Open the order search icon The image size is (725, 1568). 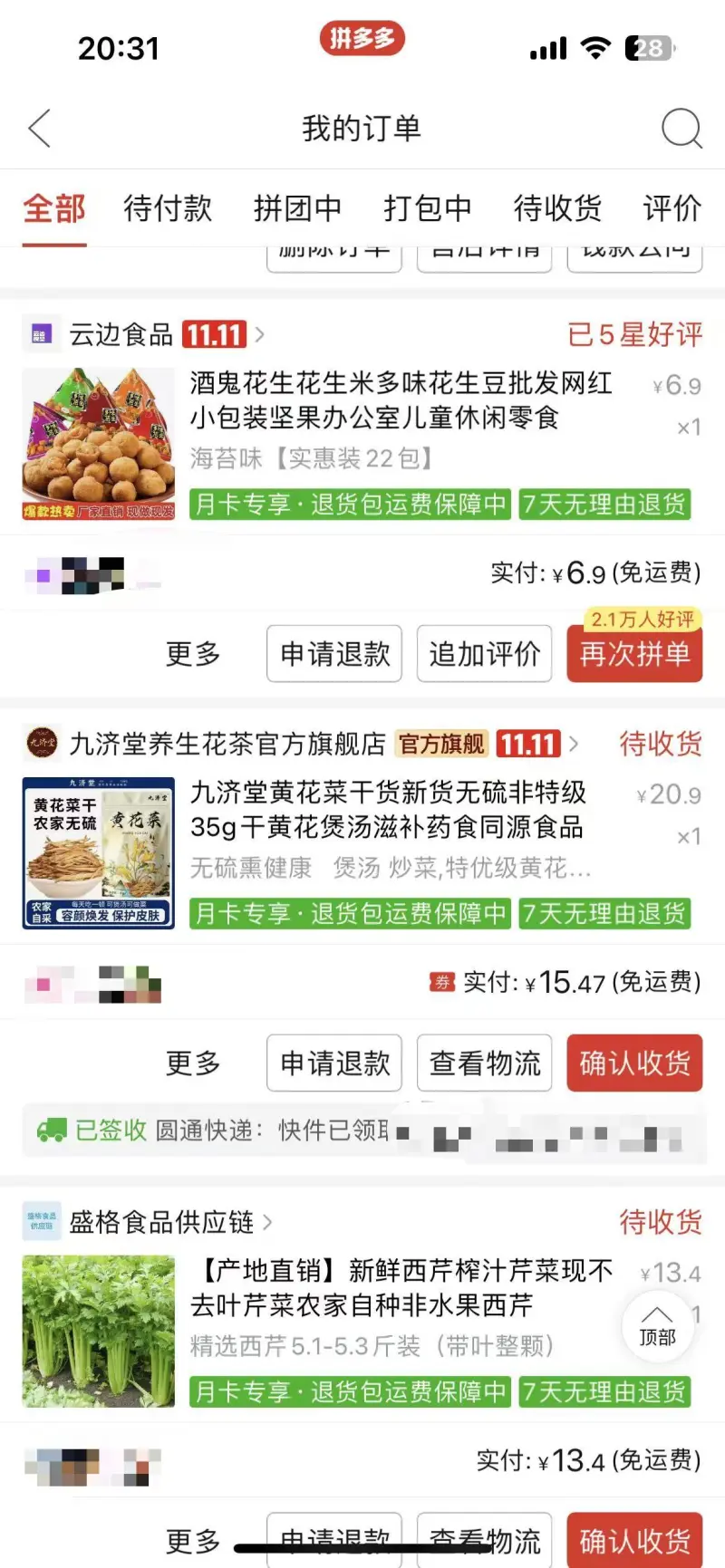(x=681, y=129)
